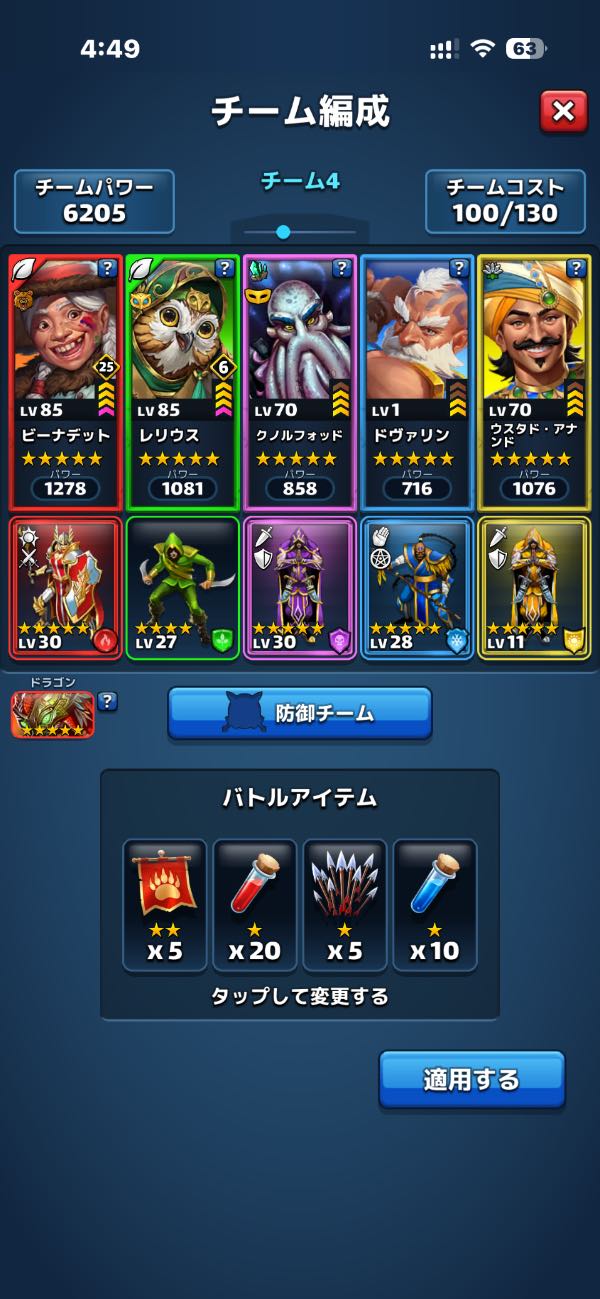Open info icon on ビーナデット card
This screenshot has height=1299, width=600.
(108, 268)
